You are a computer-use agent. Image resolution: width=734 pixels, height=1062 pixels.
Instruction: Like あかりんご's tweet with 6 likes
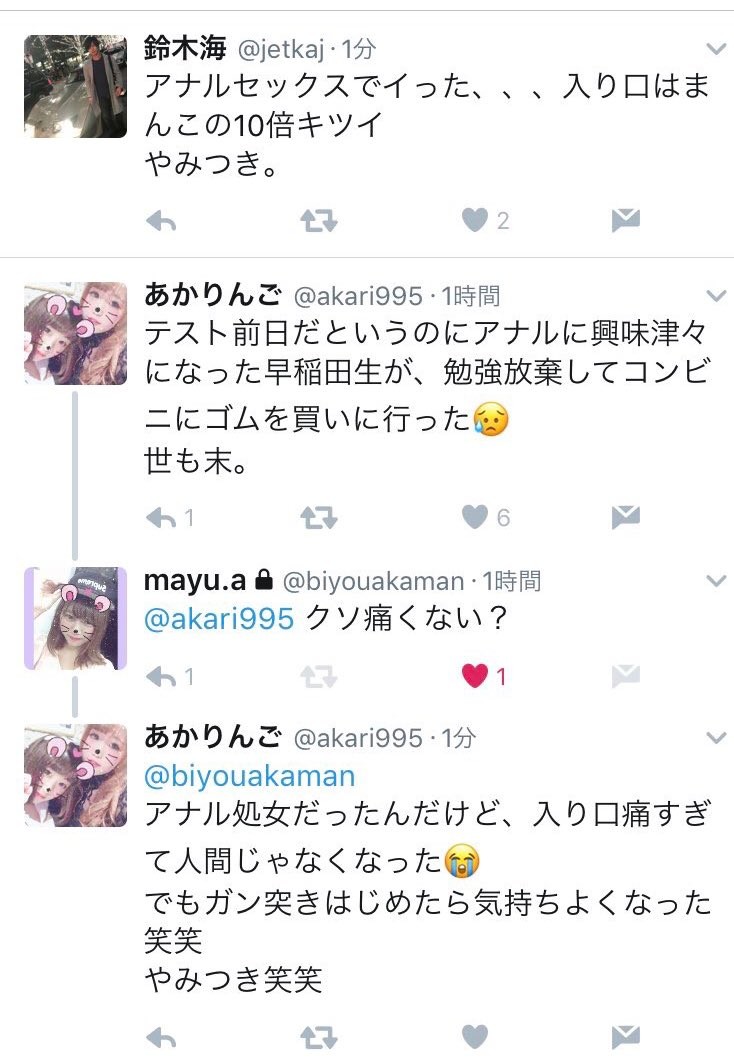[x=475, y=517]
